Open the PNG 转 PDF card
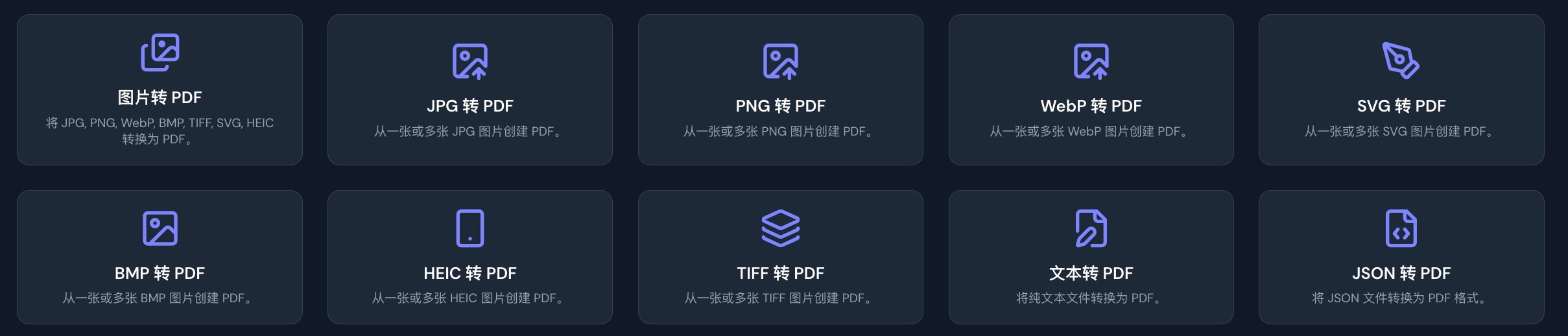The height and width of the screenshot is (336, 1568). click(x=780, y=90)
